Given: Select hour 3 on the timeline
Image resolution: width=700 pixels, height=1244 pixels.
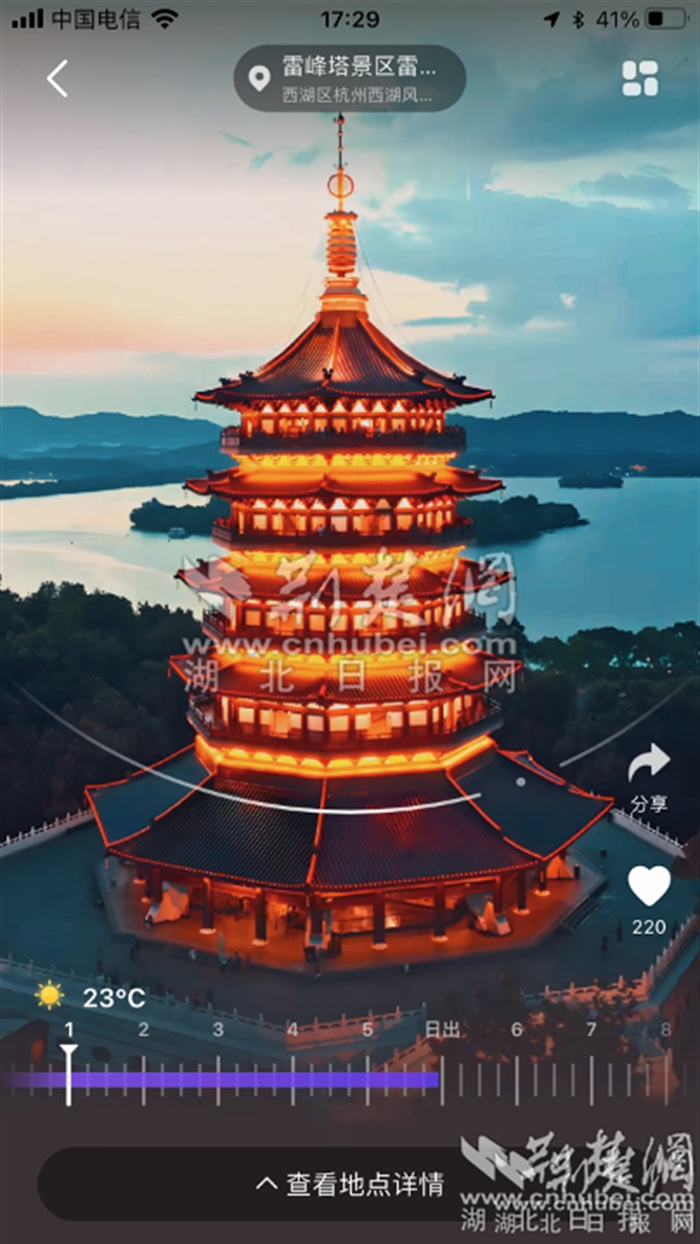Looking at the screenshot, I should (218, 1030).
